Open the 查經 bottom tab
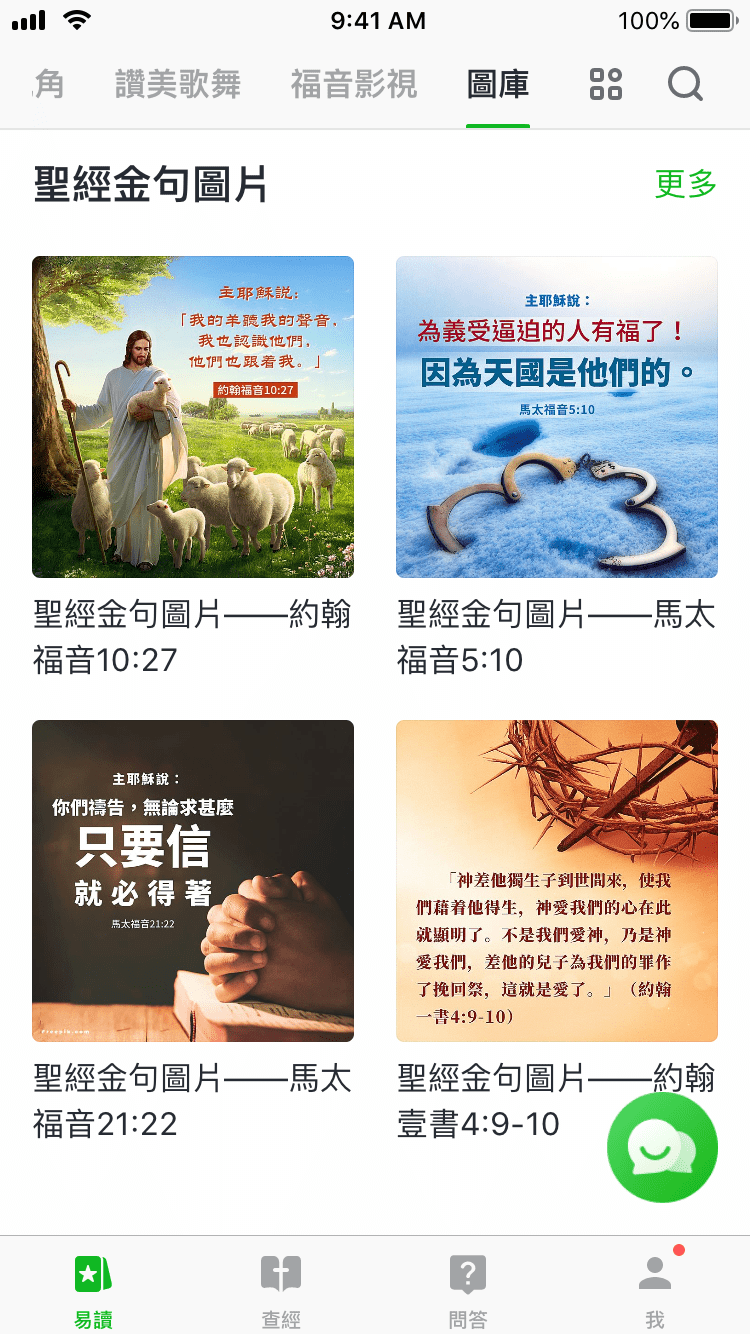Image resolution: width=750 pixels, height=1334 pixels. coord(281,1290)
